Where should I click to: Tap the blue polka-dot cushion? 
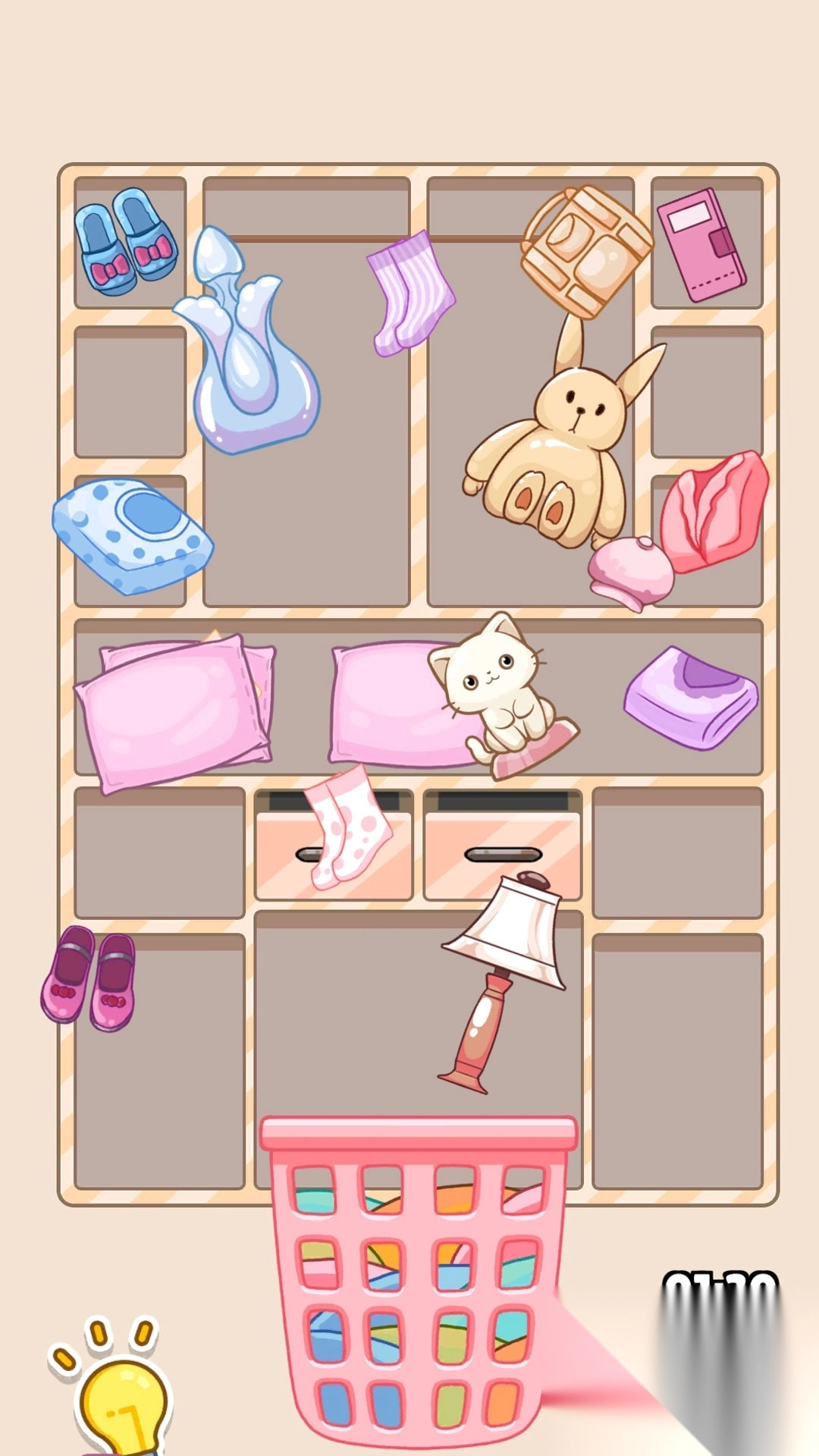click(130, 535)
